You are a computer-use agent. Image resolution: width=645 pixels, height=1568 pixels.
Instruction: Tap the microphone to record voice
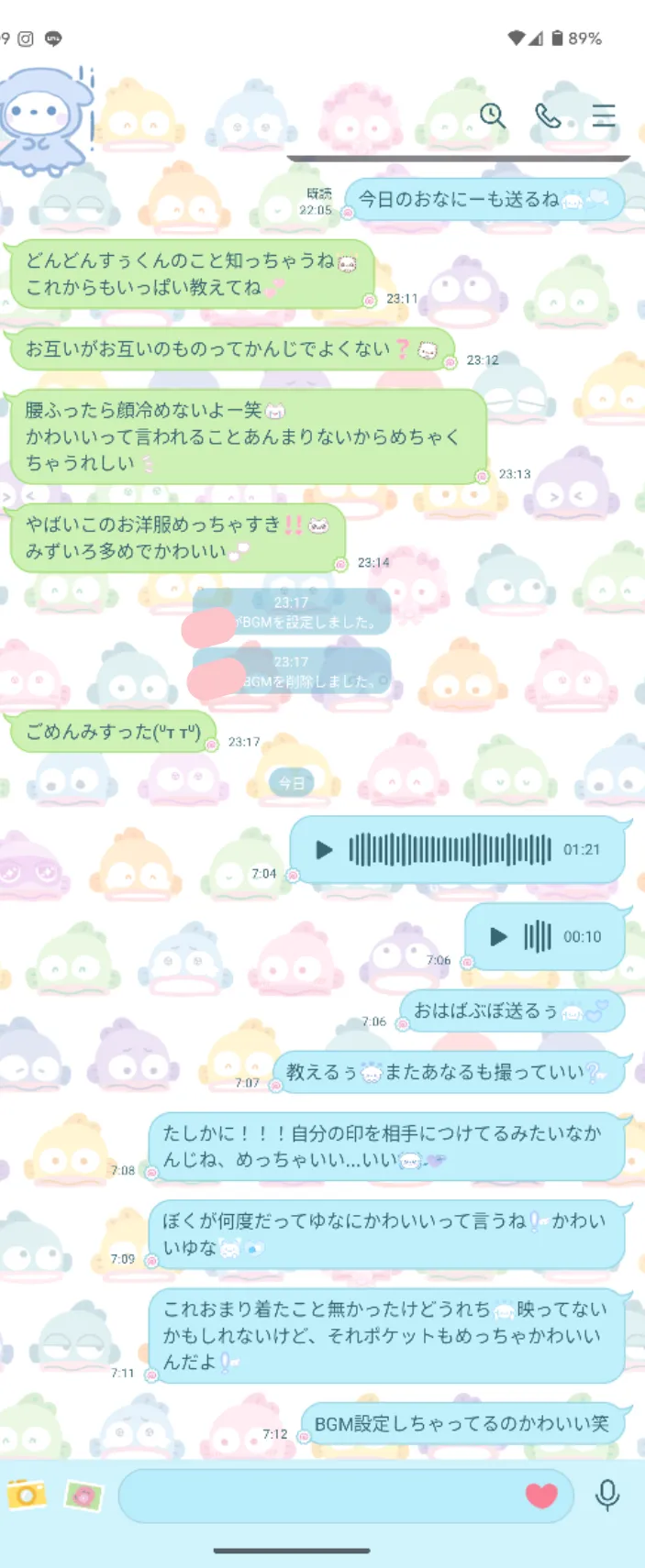(x=606, y=1496)
